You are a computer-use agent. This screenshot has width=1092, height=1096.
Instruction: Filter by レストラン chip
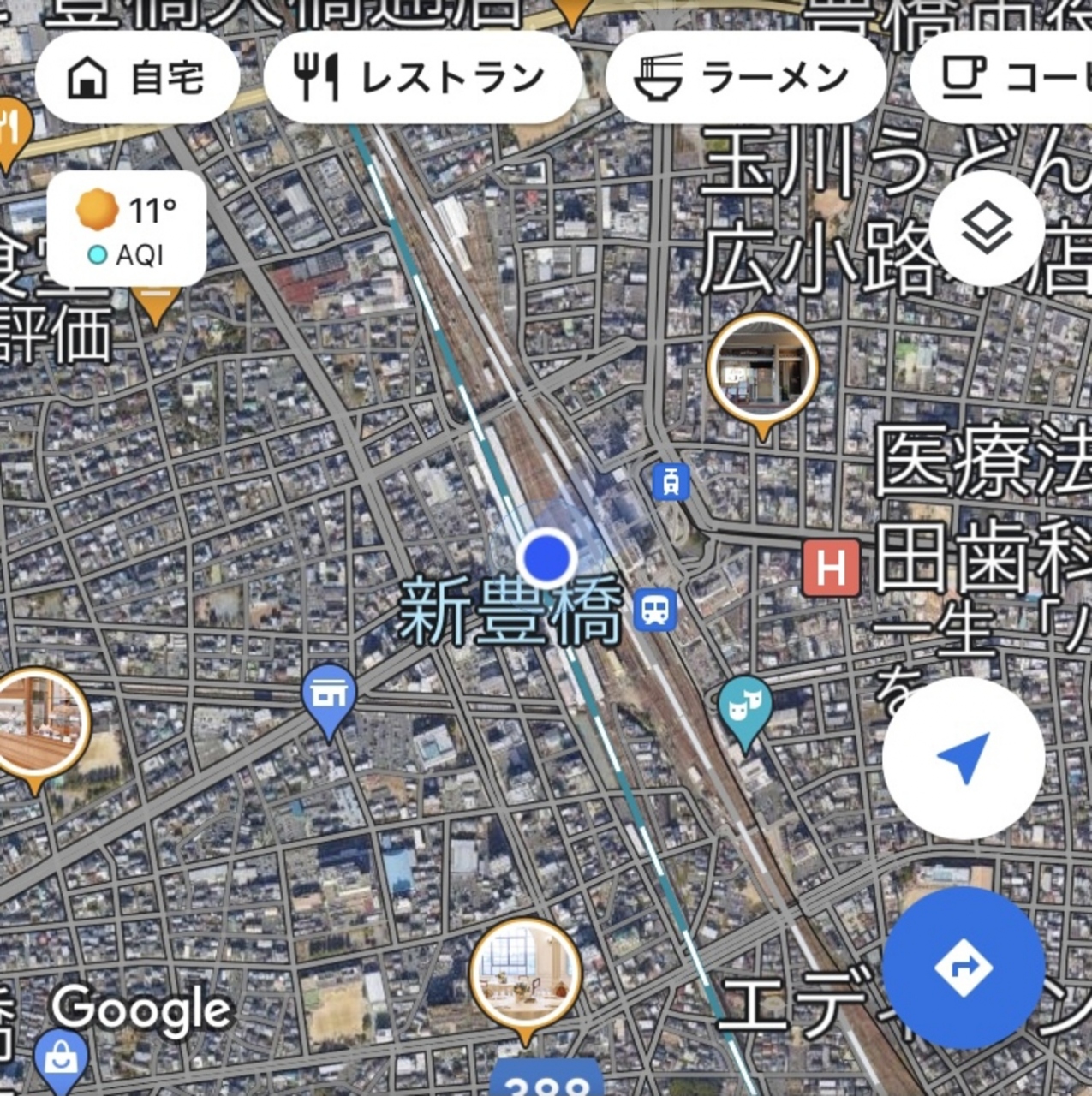(x=423, y=78)
